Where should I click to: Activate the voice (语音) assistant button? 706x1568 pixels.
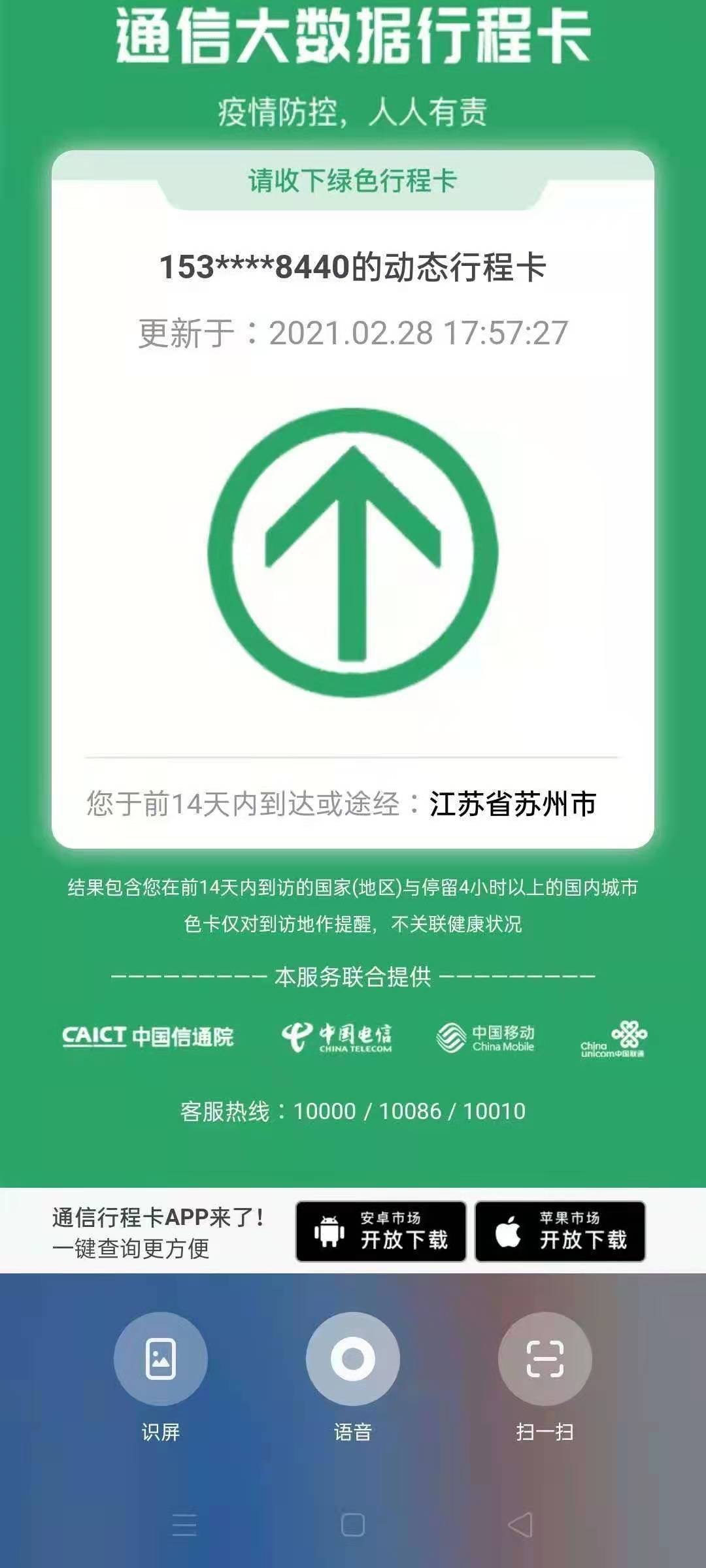click(x=353, y=1359)
